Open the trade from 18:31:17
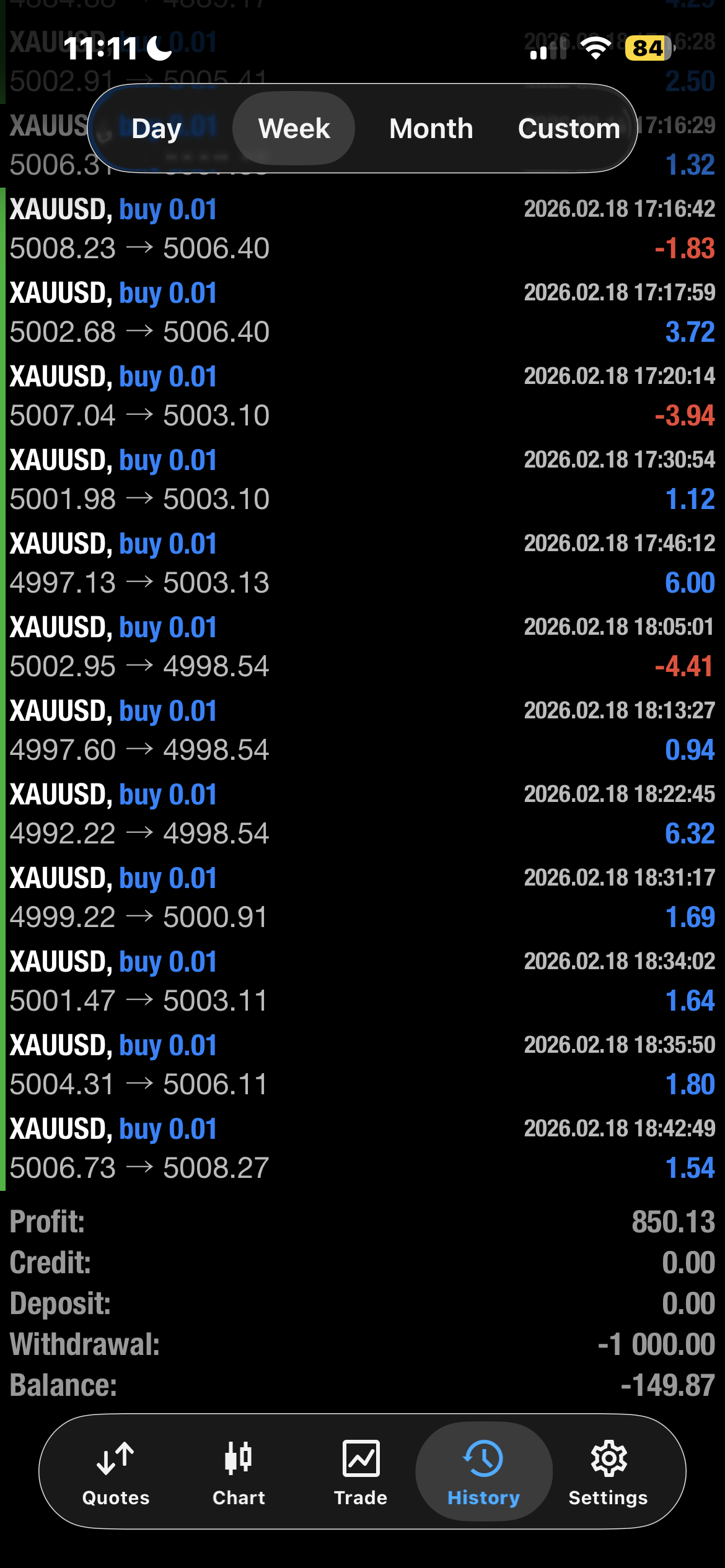Viewport: 725px width, 1568px height. (362, 898)
